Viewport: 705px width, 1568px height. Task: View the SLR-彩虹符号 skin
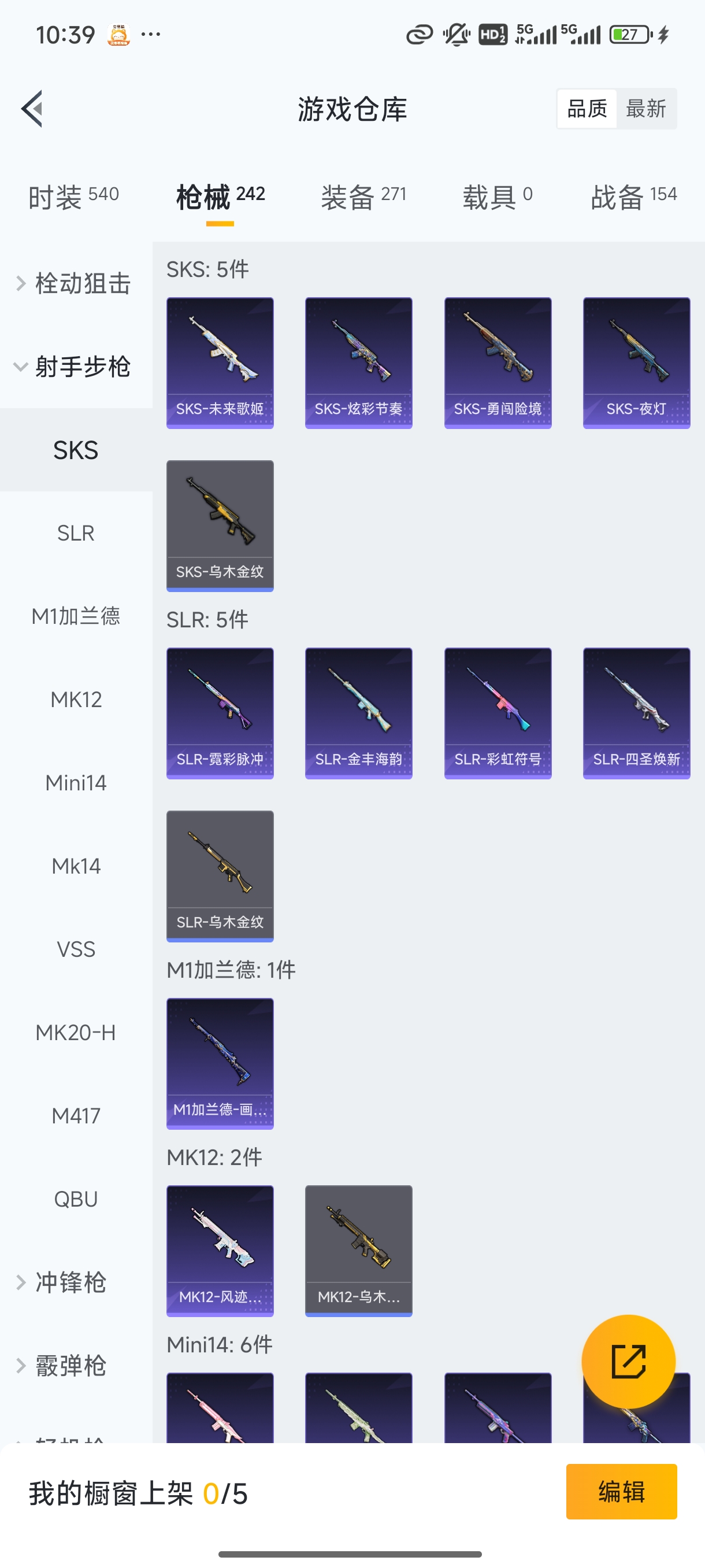click(x=498, y=713)
